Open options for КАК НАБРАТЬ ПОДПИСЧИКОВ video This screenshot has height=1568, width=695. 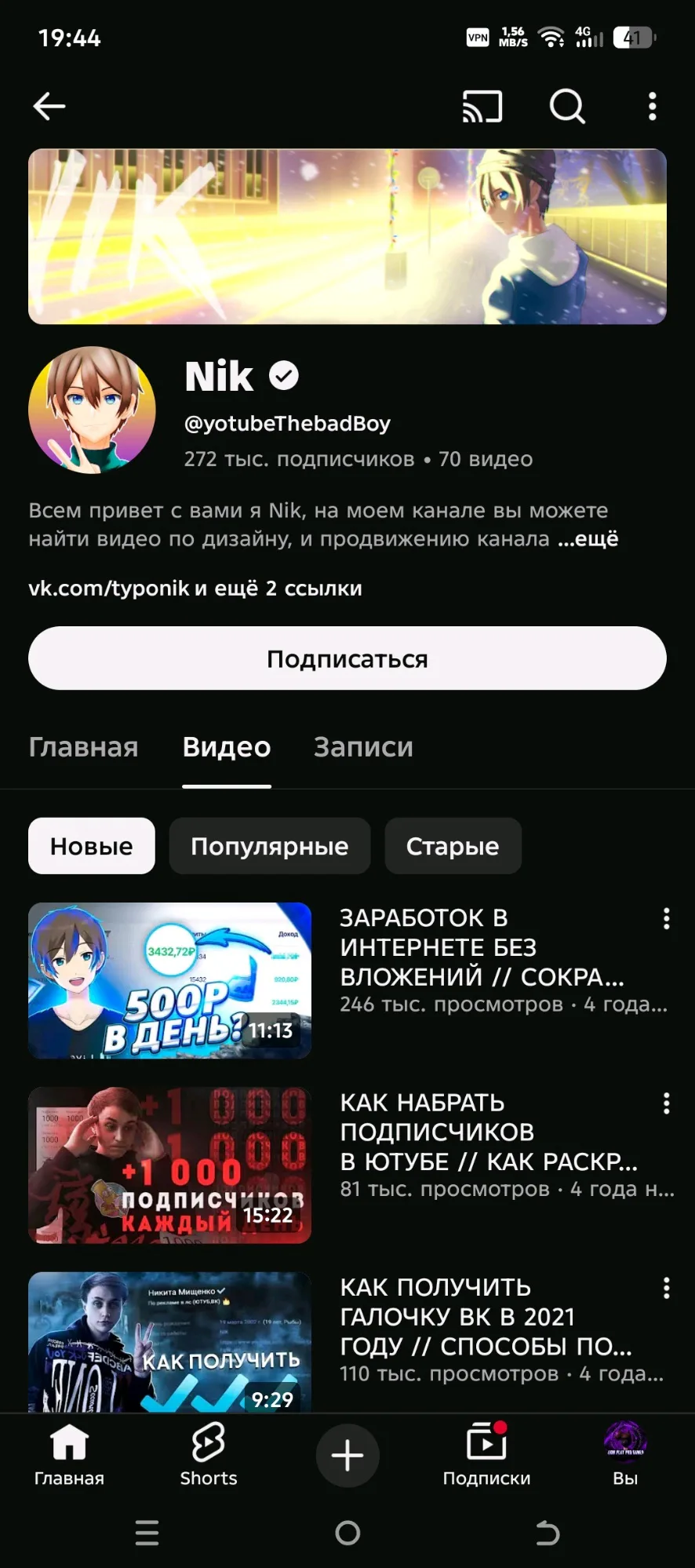666,1103
